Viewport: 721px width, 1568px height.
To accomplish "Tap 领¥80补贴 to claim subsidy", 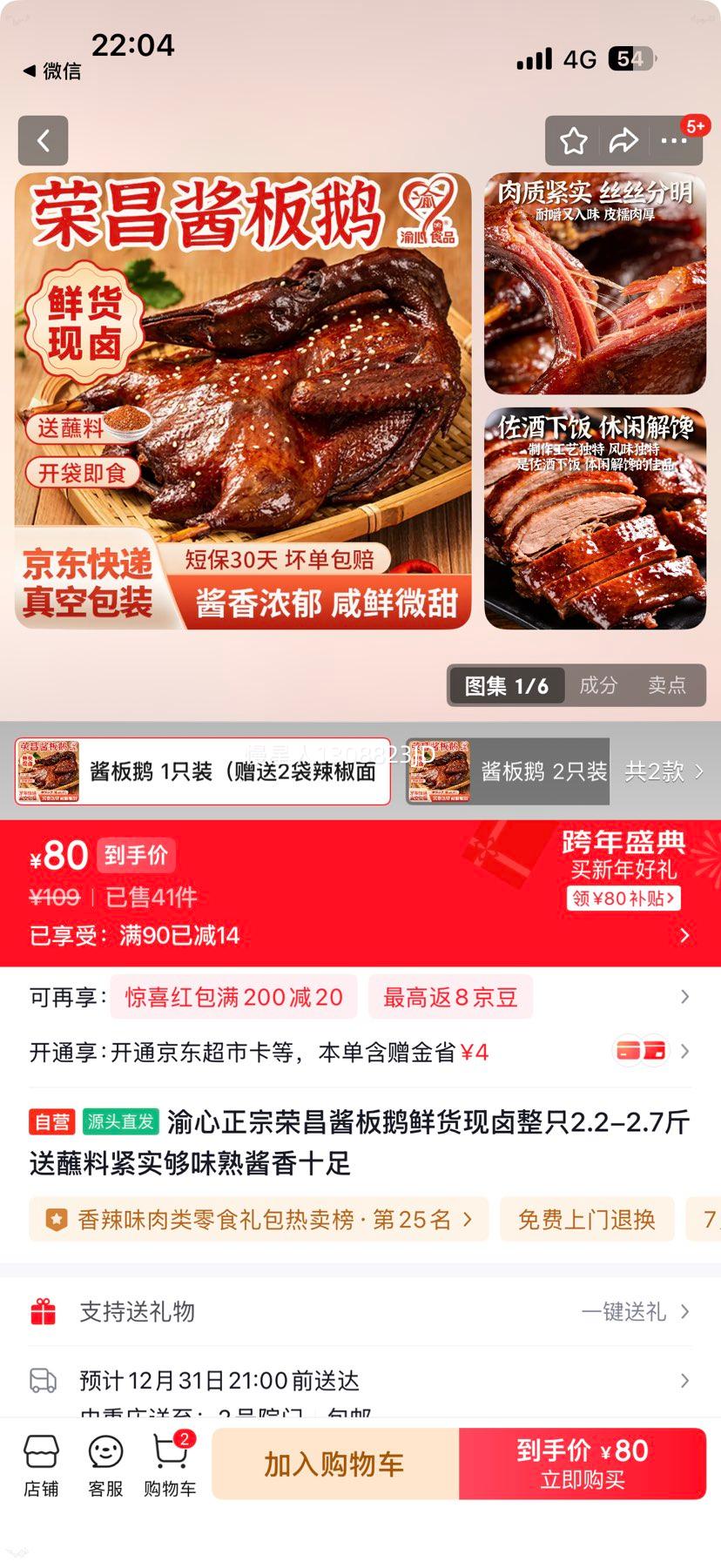I will 623,898.
